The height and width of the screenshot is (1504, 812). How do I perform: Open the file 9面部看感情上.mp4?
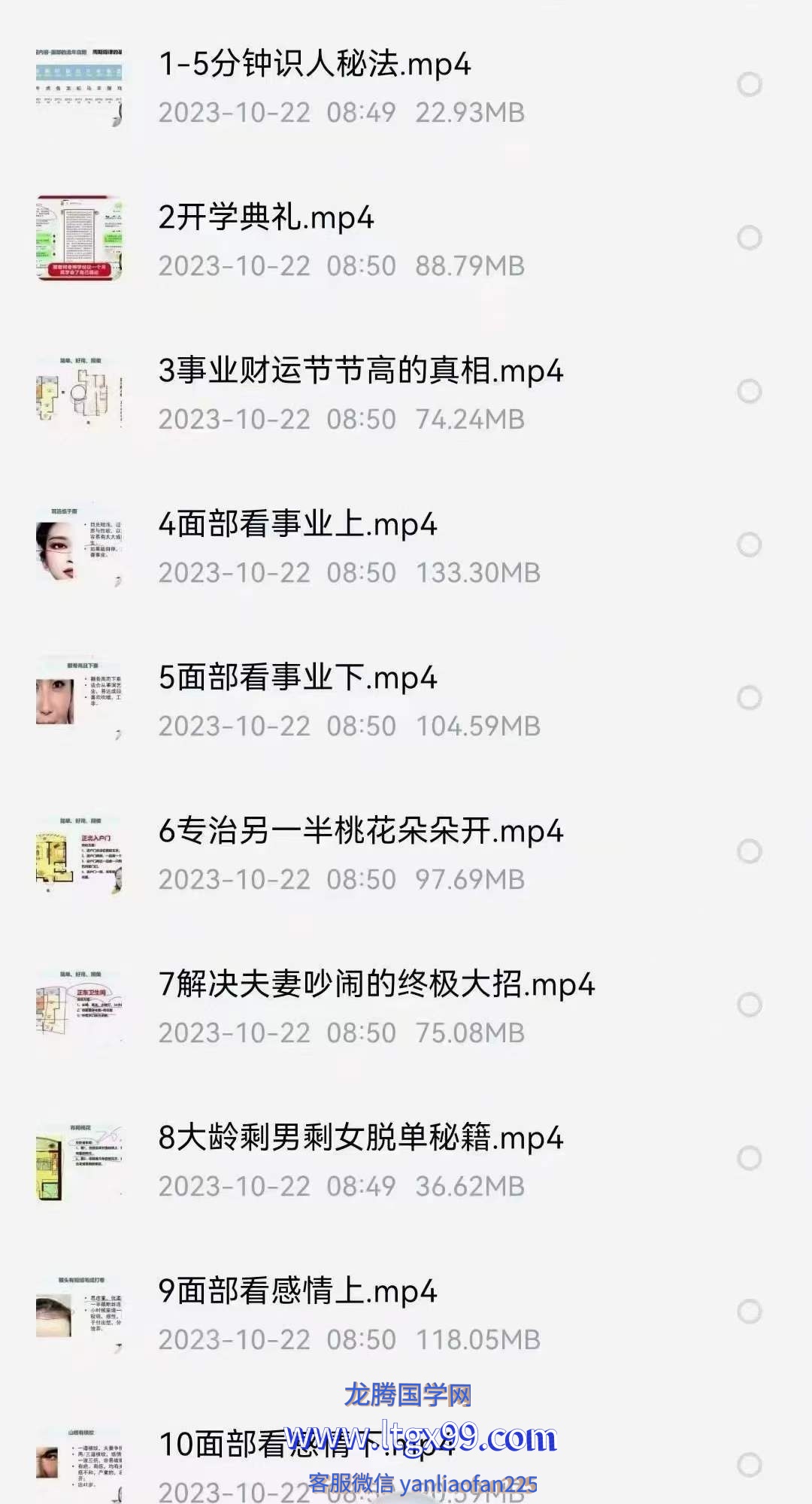[298, 1292]
